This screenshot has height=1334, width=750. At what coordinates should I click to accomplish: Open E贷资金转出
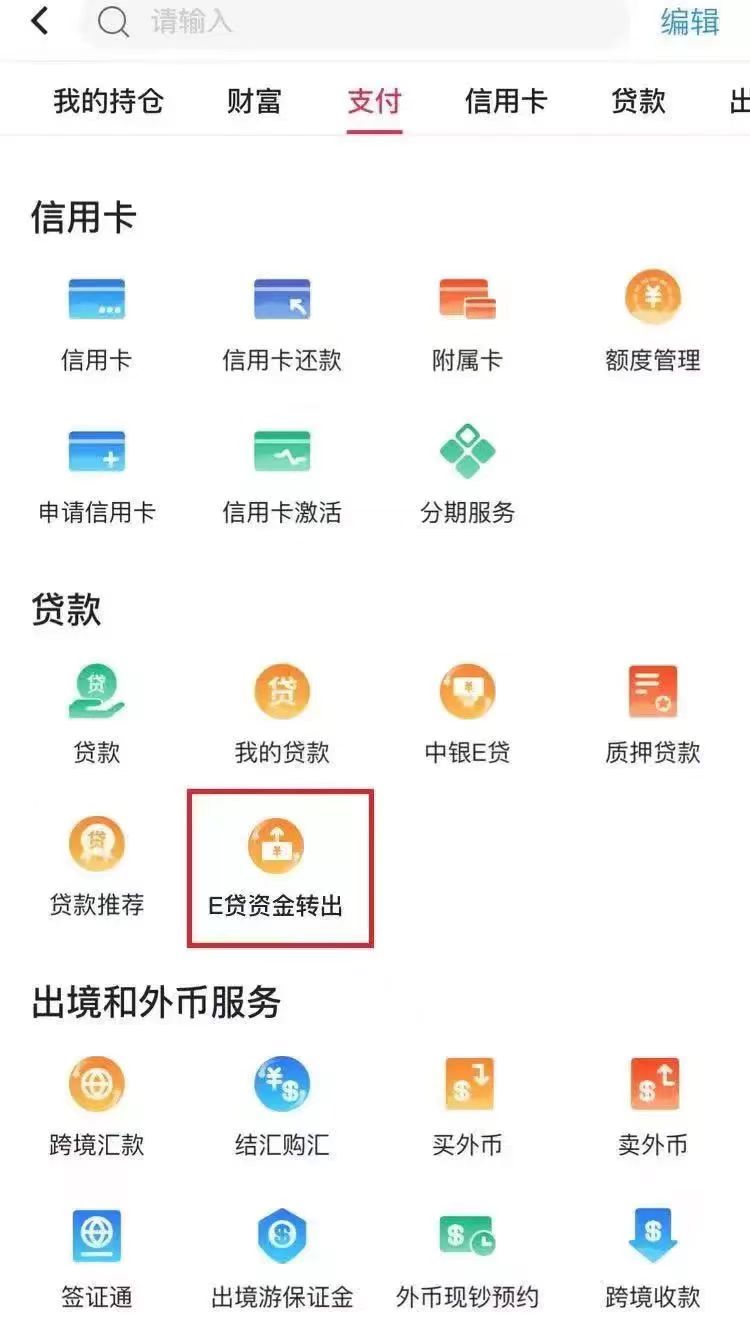click(276, 868)
